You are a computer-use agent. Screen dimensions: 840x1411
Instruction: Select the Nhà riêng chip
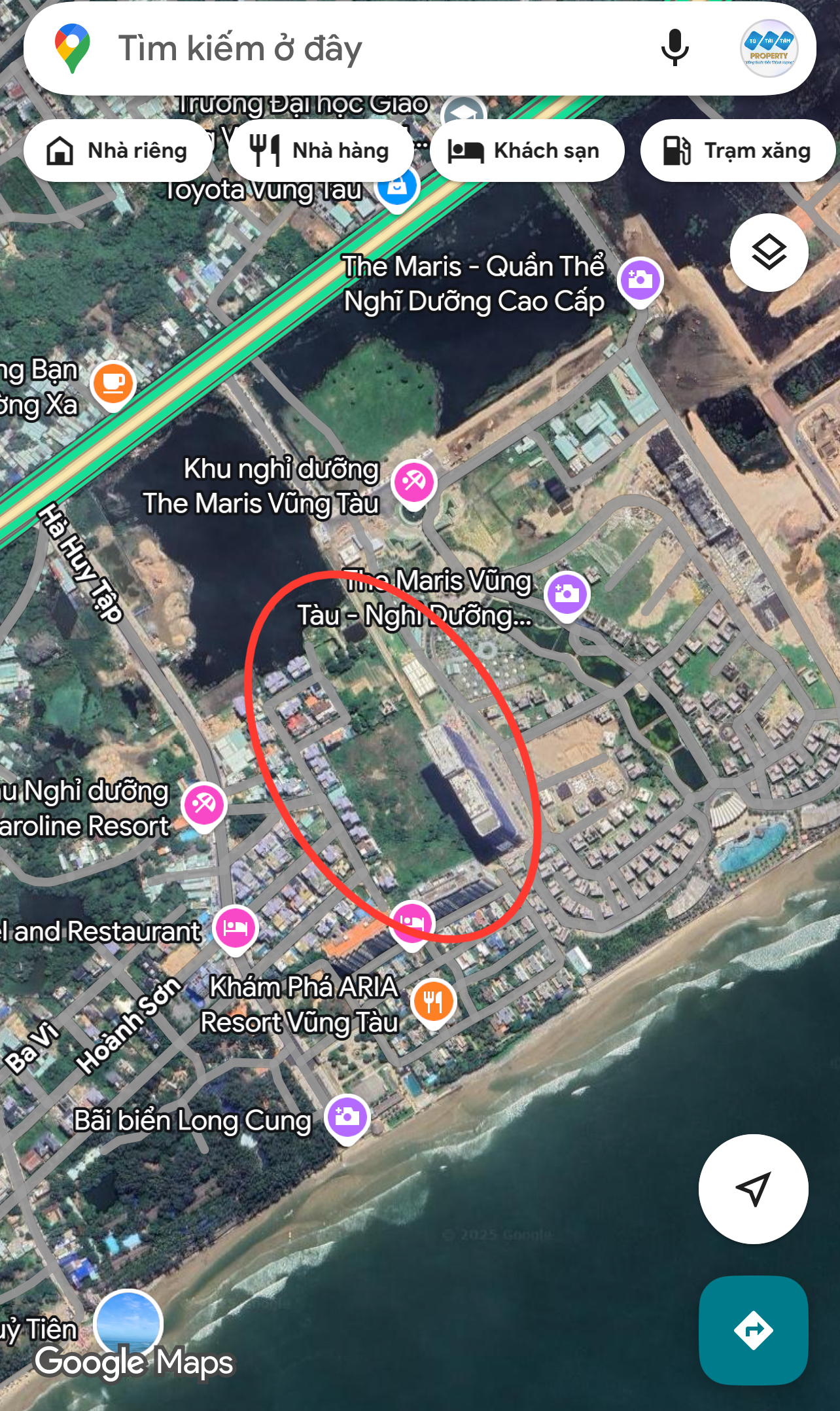coord(118,151)
